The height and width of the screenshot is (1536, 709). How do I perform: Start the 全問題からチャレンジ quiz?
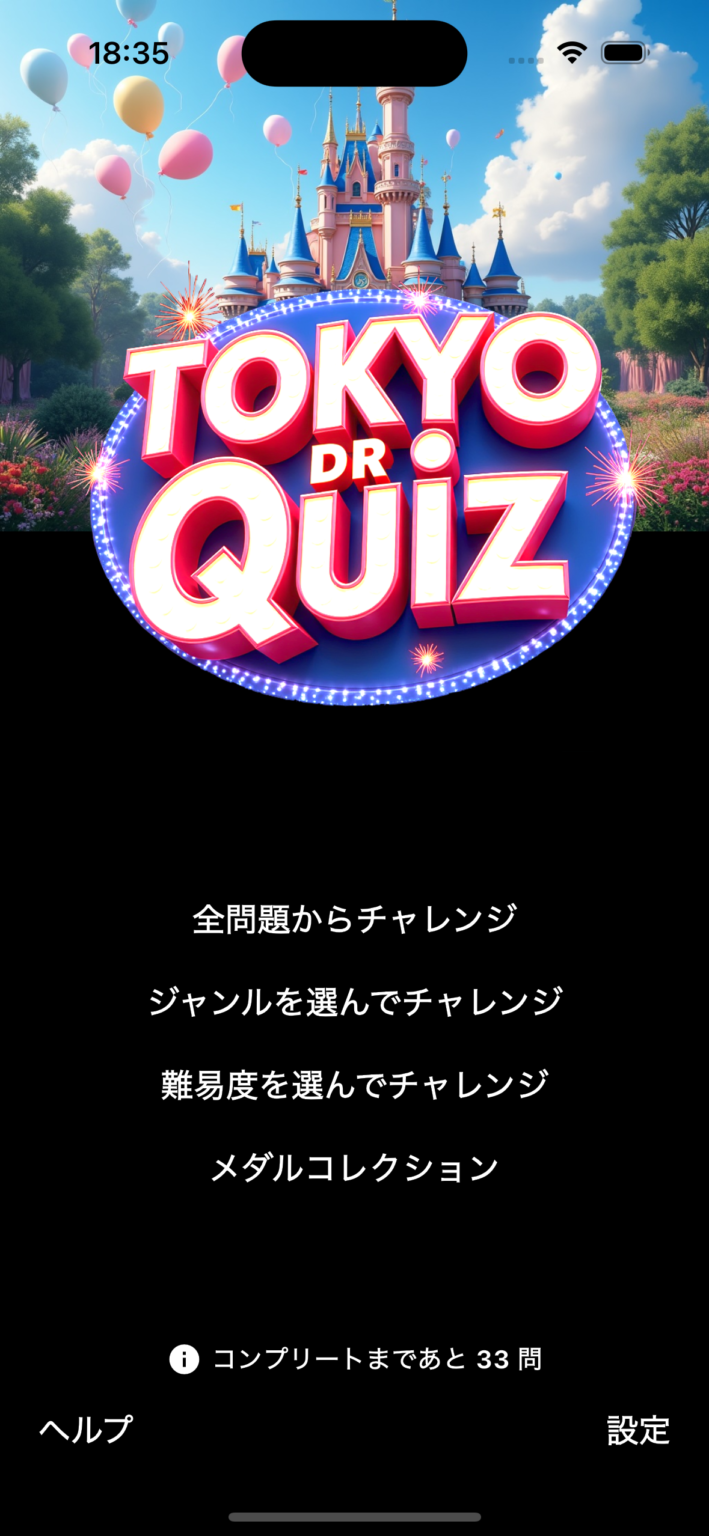(354, 918)
